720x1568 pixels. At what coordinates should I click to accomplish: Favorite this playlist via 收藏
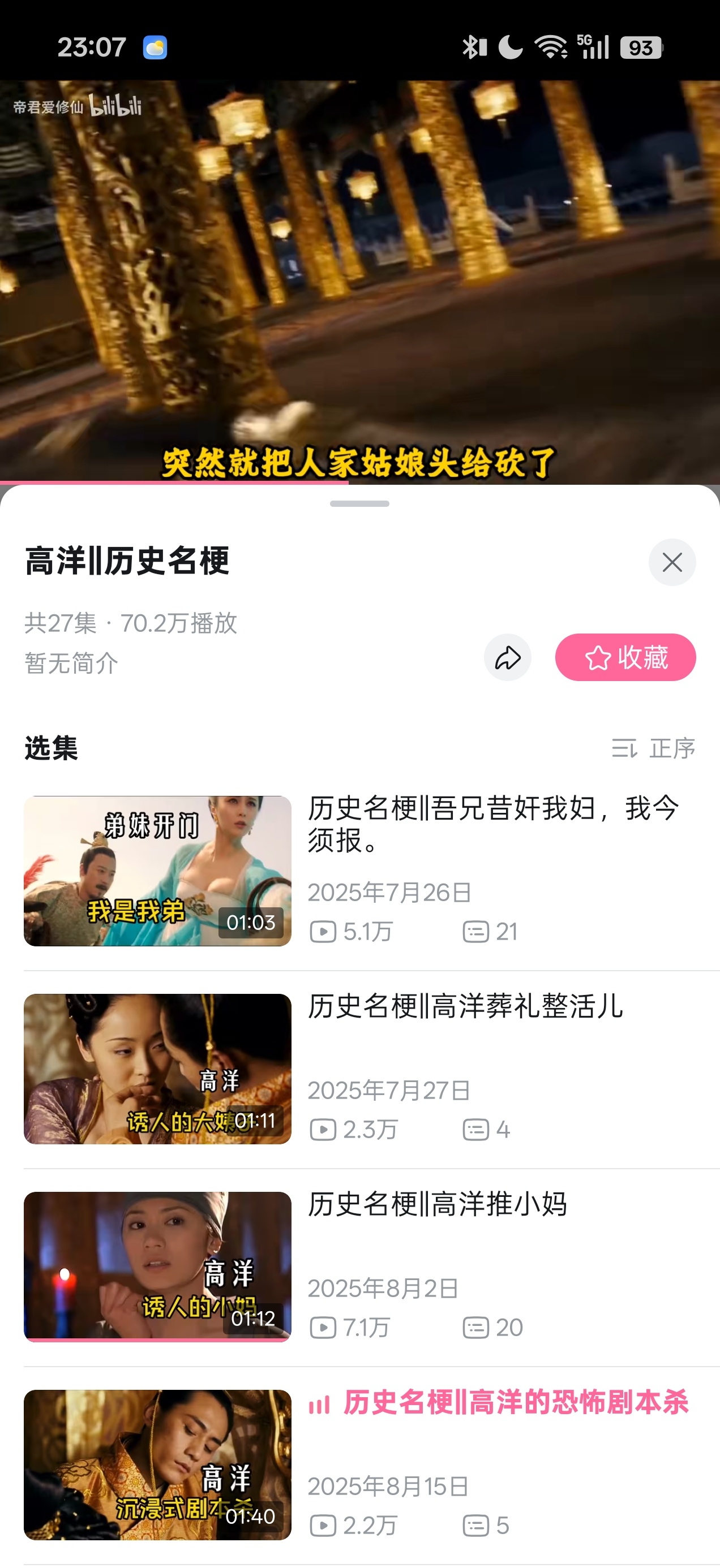625,657
